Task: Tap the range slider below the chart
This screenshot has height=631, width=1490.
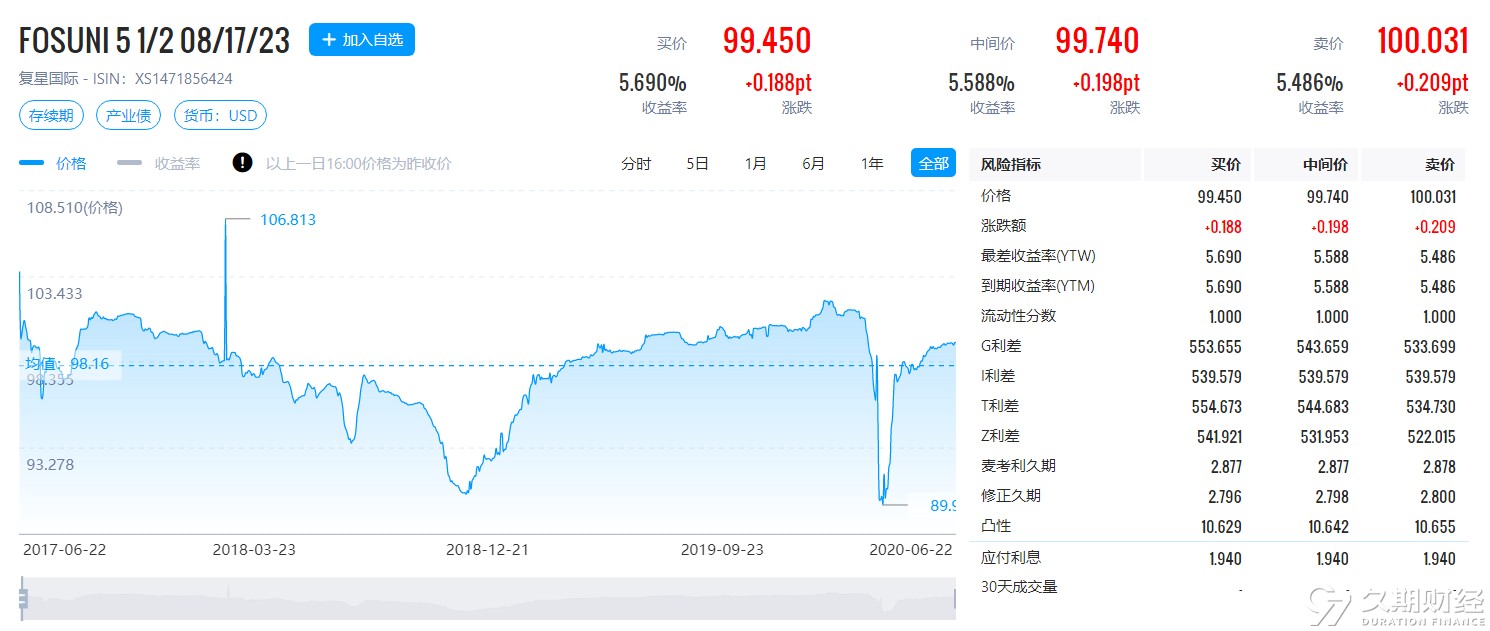Action: [x=487, y=598]
